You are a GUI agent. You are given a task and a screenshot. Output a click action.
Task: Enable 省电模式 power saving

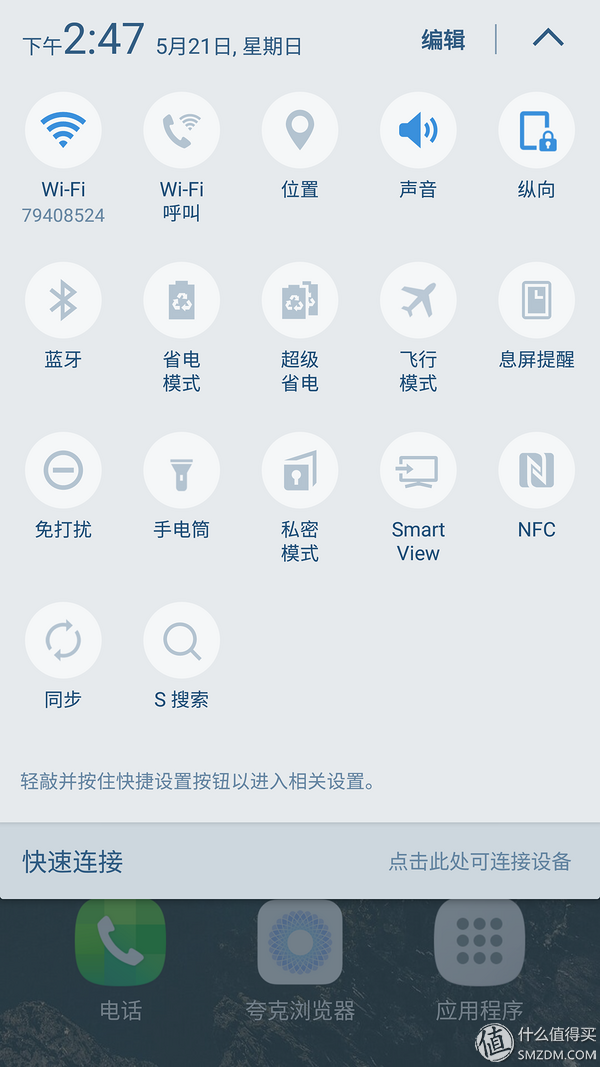click(181, 301)
